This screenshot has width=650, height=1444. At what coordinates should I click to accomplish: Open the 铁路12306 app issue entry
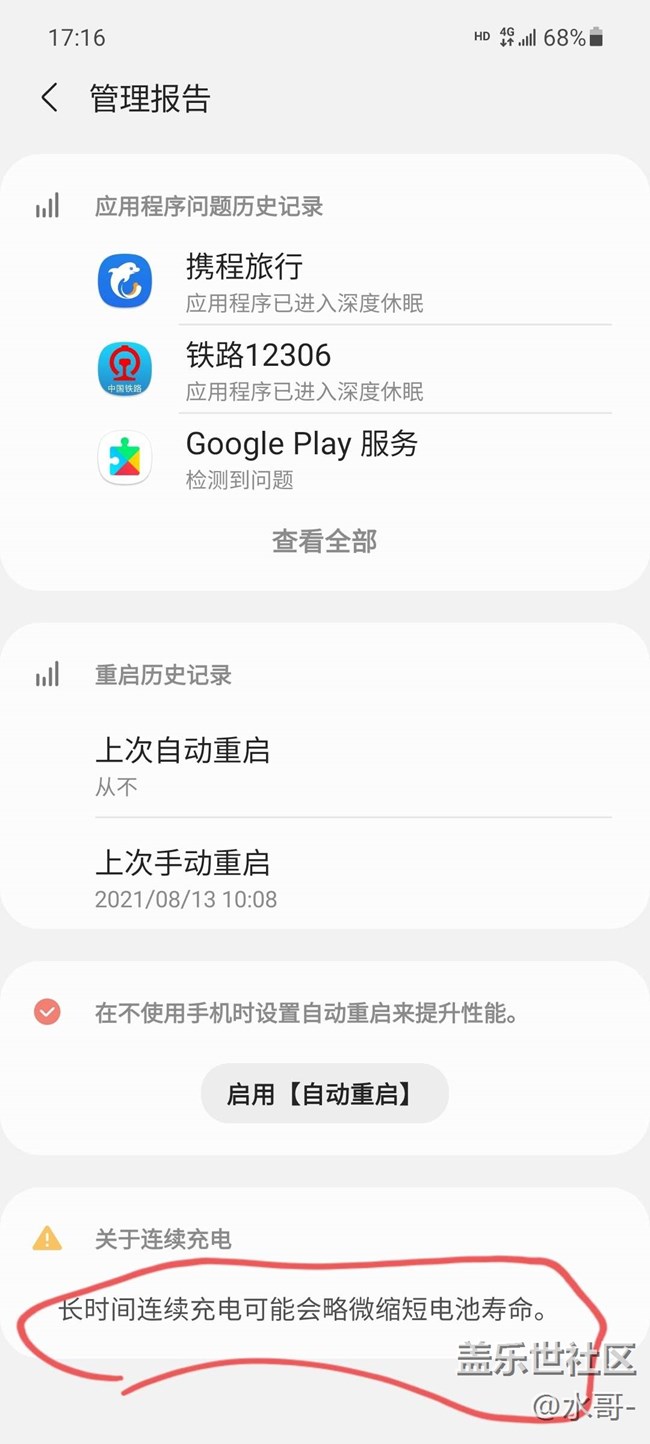click(x=325, y=369)
